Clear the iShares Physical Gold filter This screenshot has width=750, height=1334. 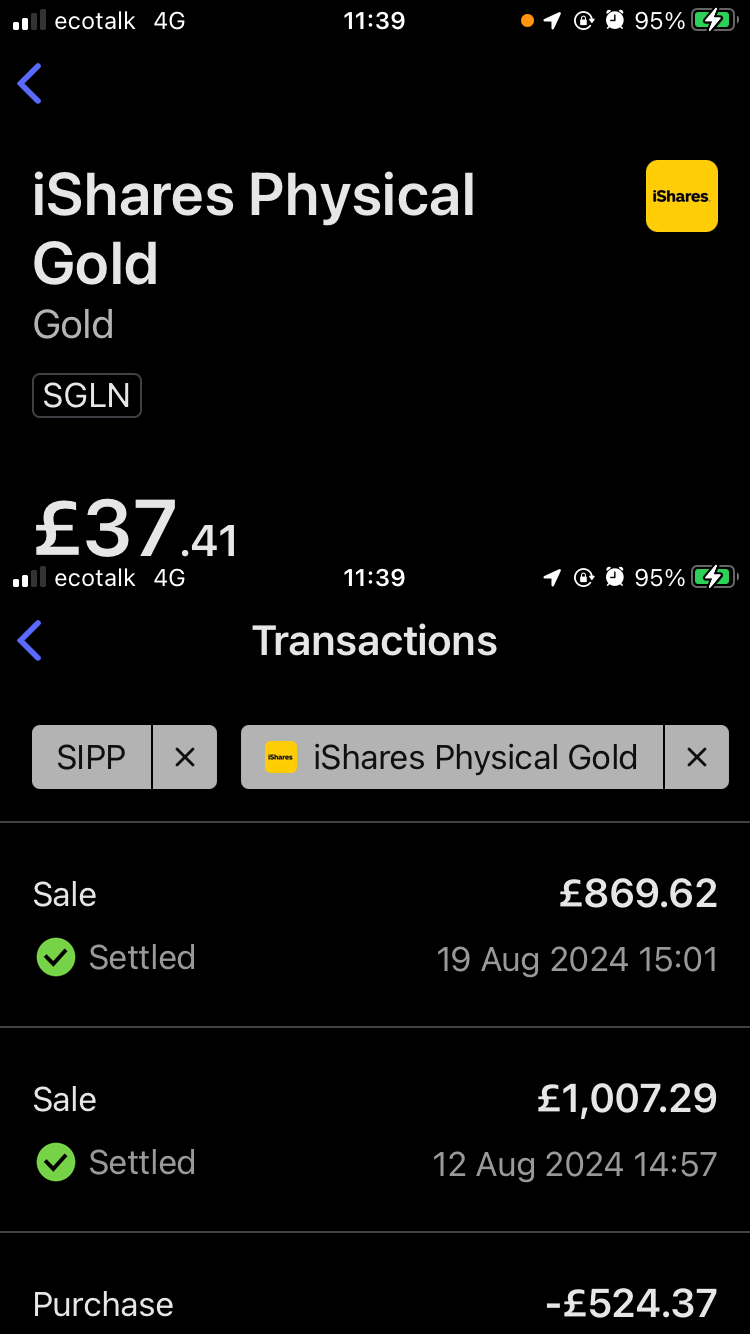coord(696,757)
